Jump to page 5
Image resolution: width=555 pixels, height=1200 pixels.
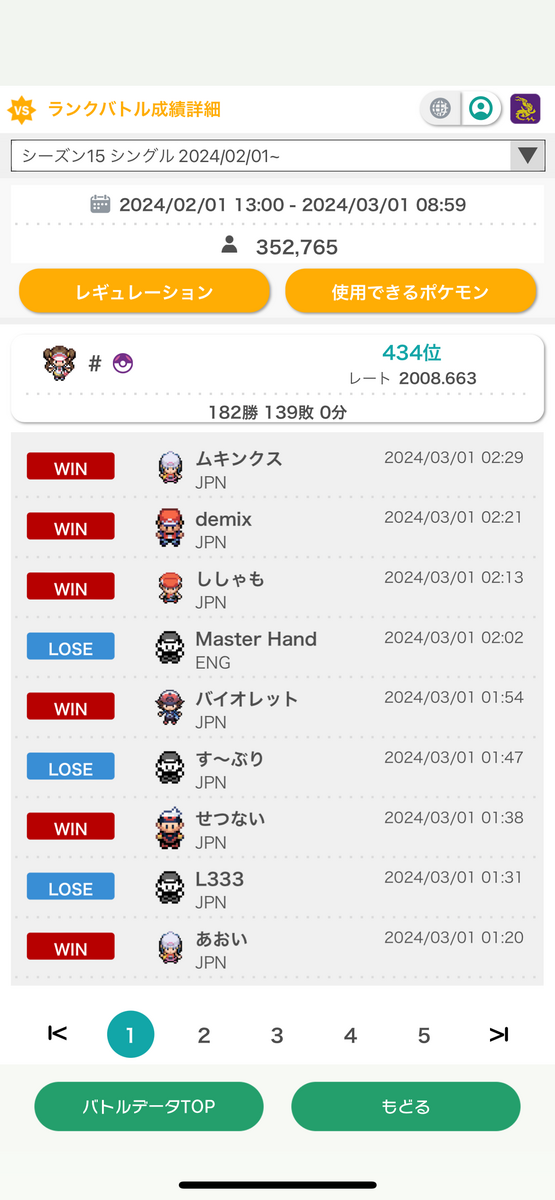(x=424, y=1035)
